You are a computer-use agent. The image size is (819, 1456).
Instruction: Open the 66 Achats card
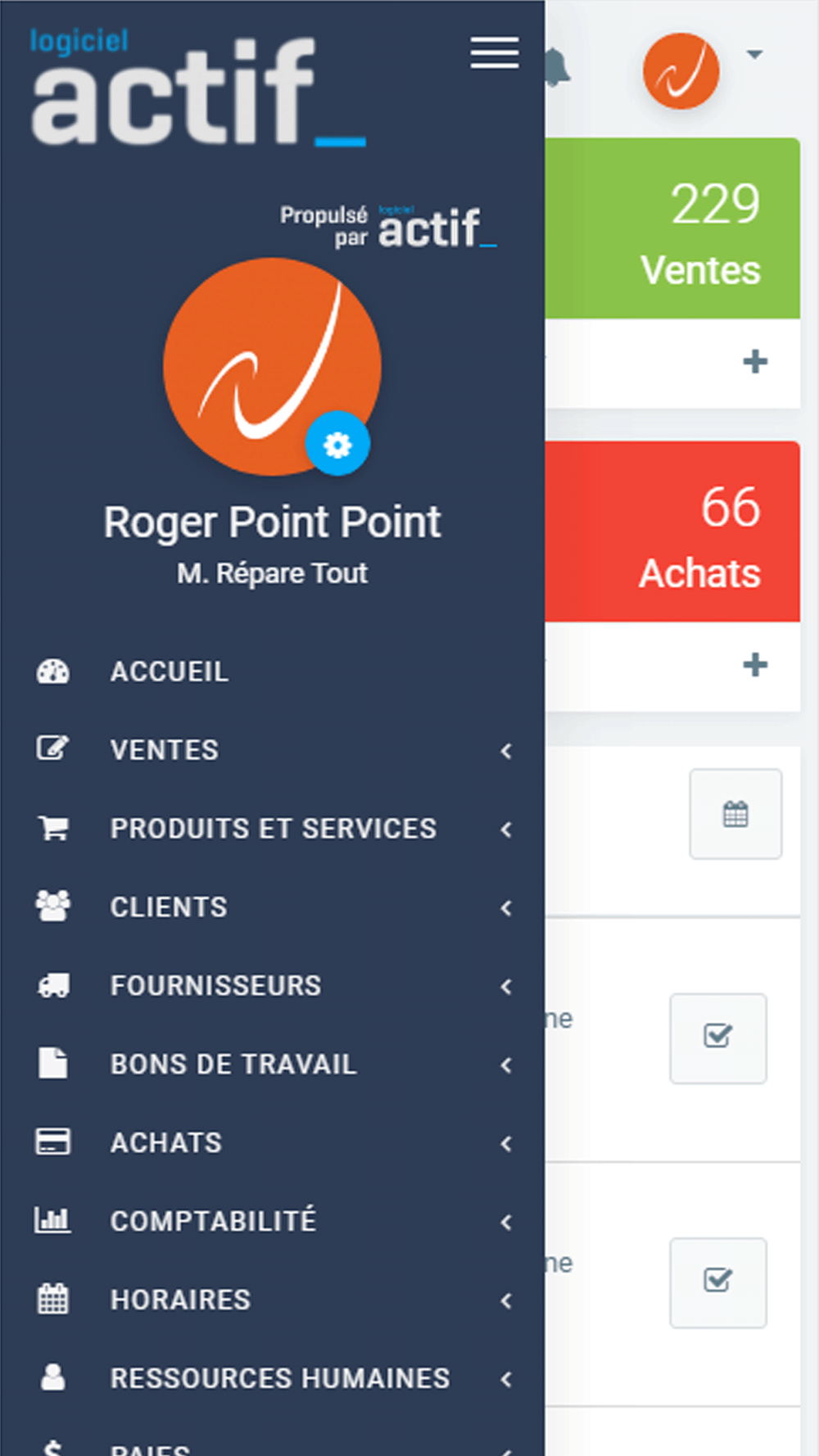(672, 531)
